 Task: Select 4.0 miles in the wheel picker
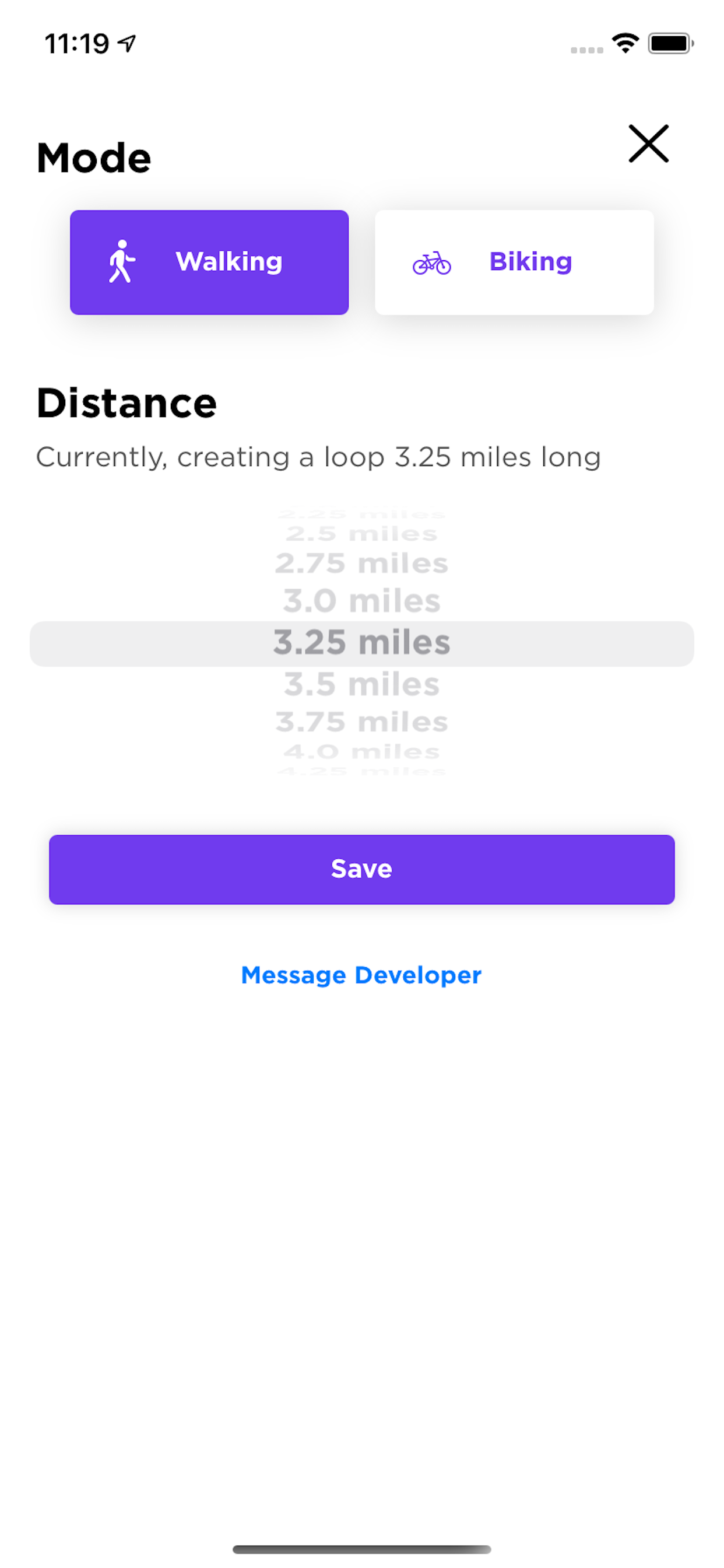point(361,751)
